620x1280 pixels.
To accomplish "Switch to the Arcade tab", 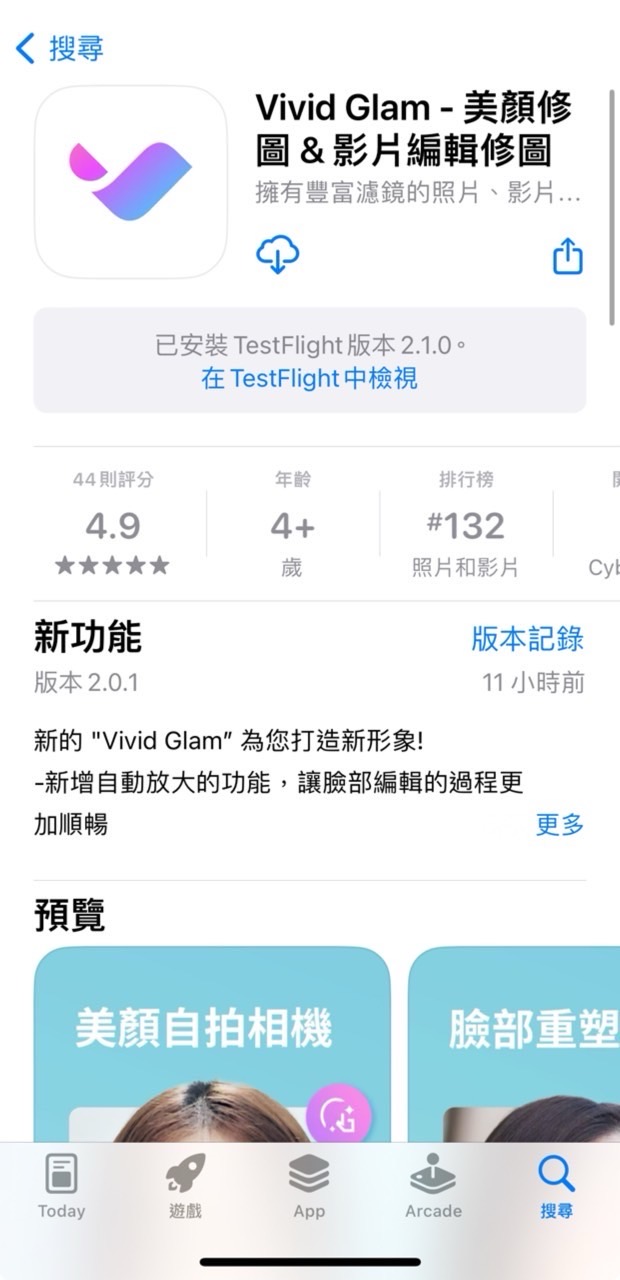I will (x=433, y=1187).
